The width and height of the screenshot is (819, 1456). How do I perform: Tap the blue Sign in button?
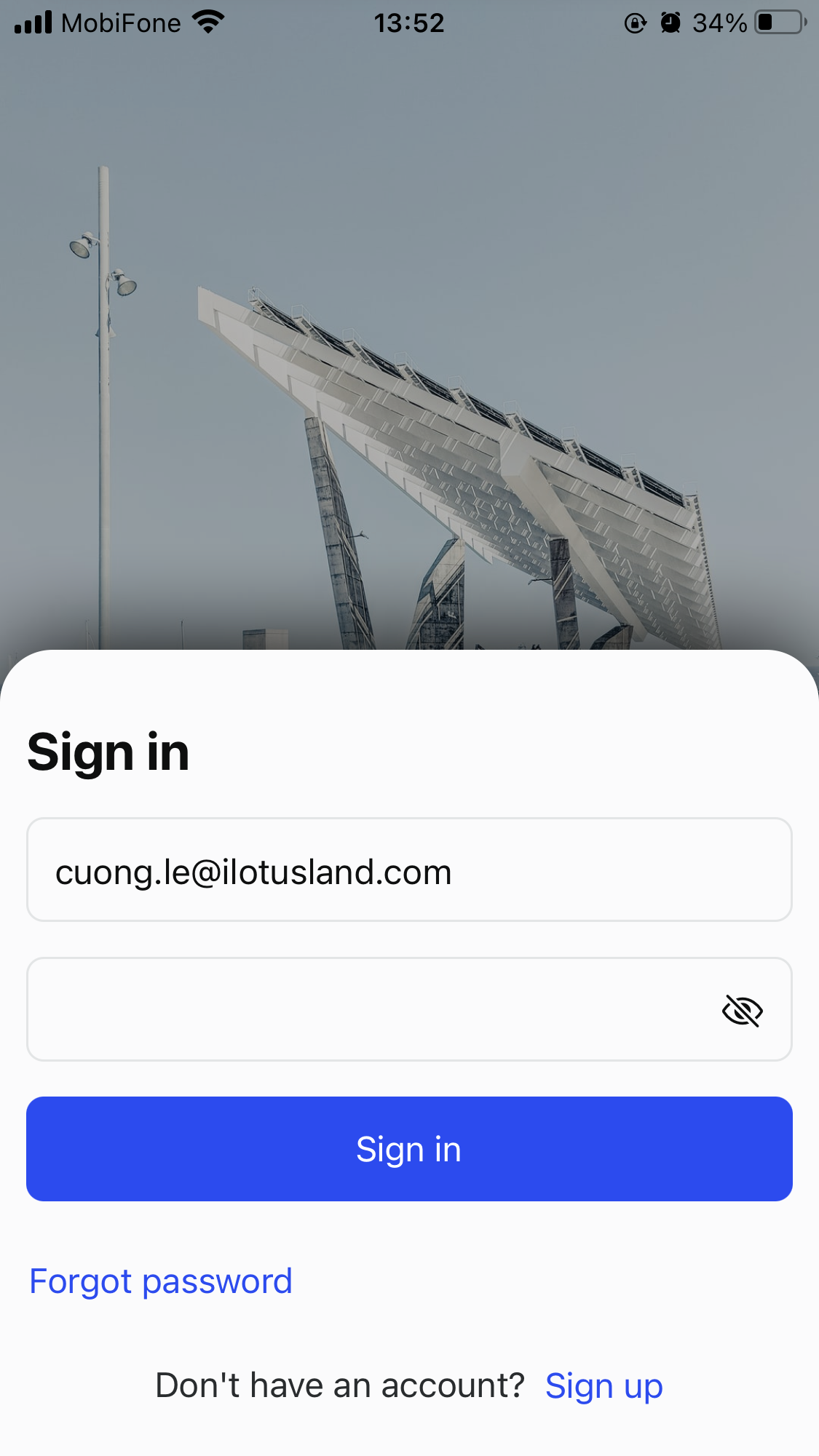tap(409, 1149)
